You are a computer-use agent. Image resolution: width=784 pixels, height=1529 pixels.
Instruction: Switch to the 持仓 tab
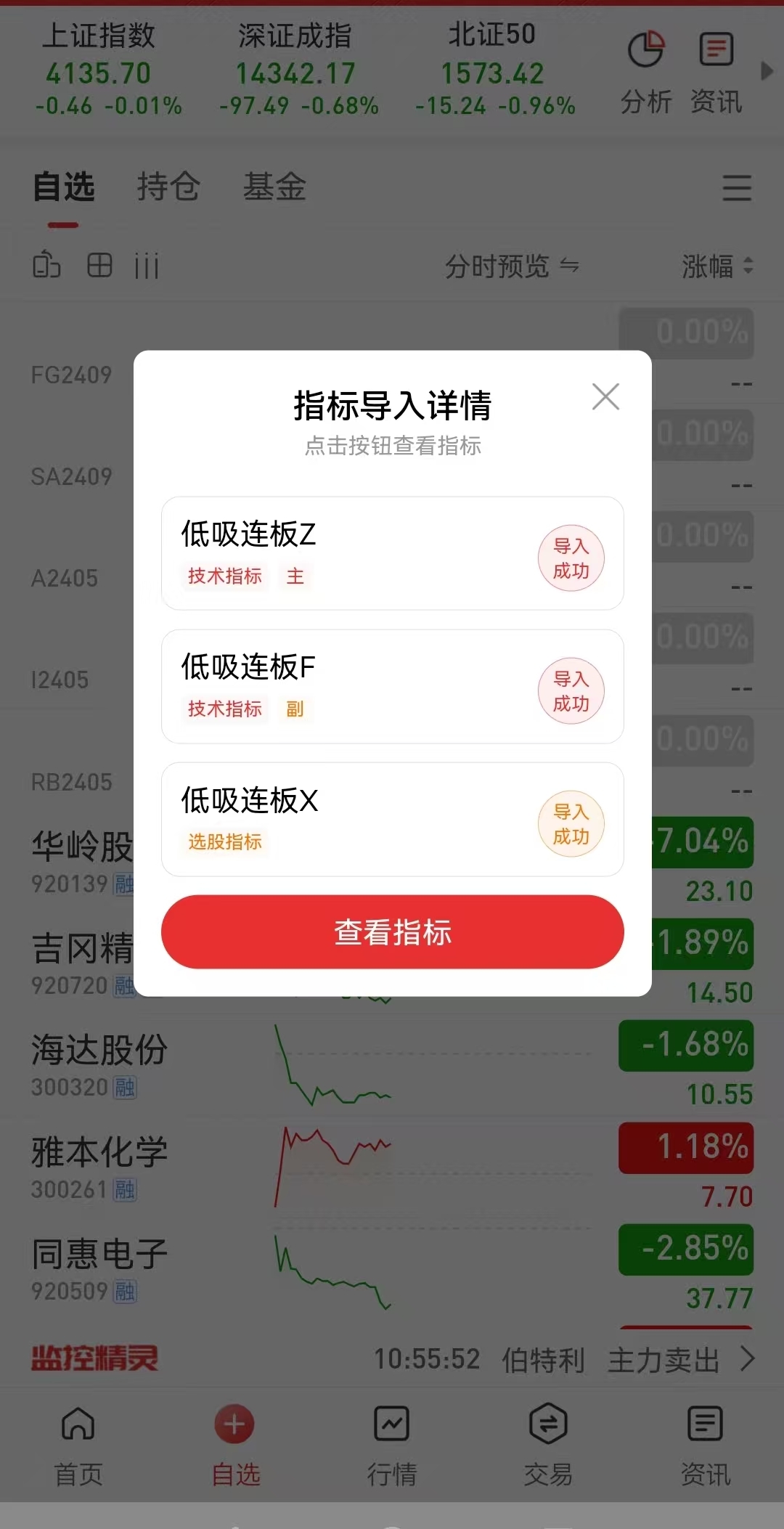tap(168, 187)
